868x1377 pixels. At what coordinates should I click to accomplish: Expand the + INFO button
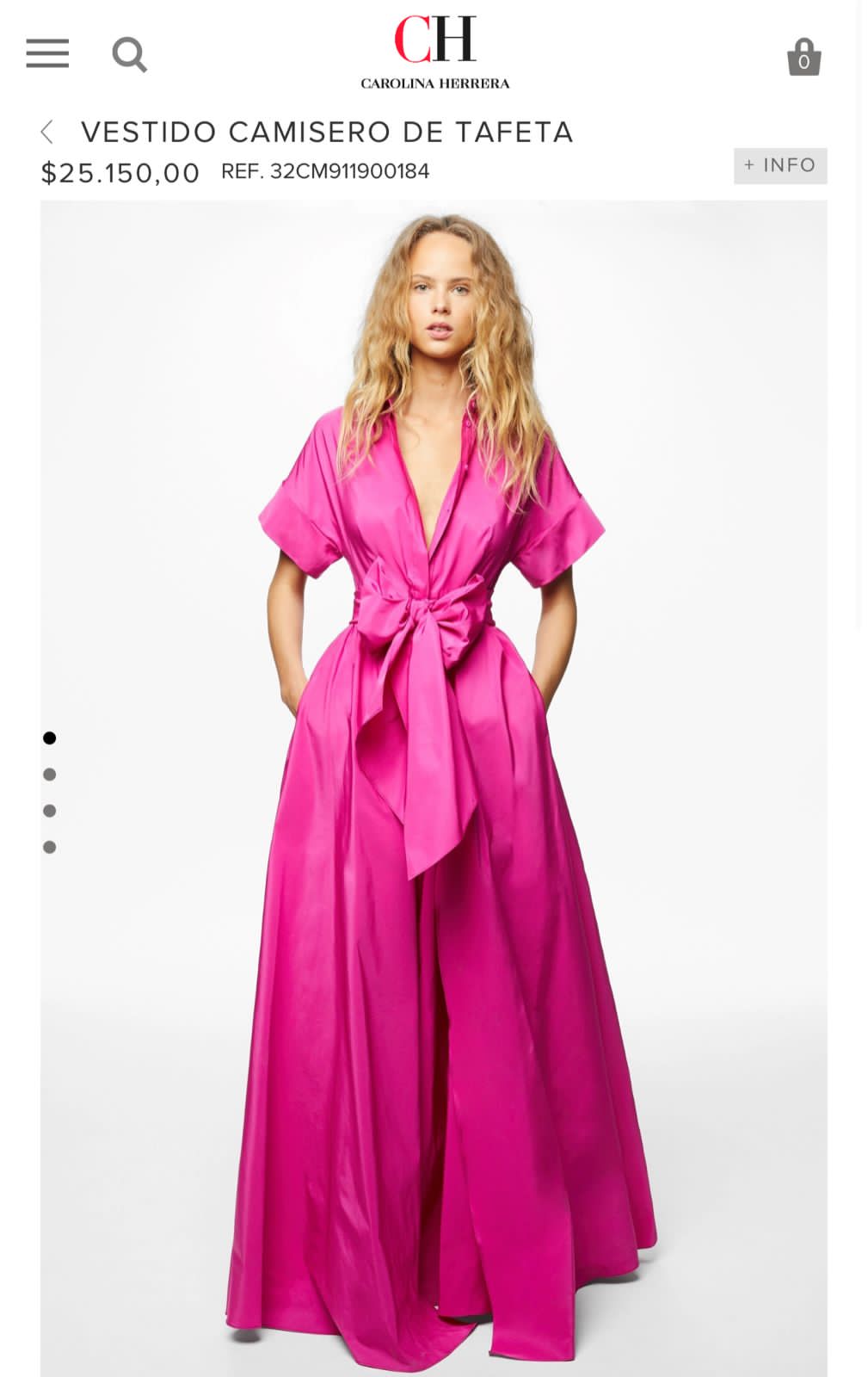pos(779,165)
